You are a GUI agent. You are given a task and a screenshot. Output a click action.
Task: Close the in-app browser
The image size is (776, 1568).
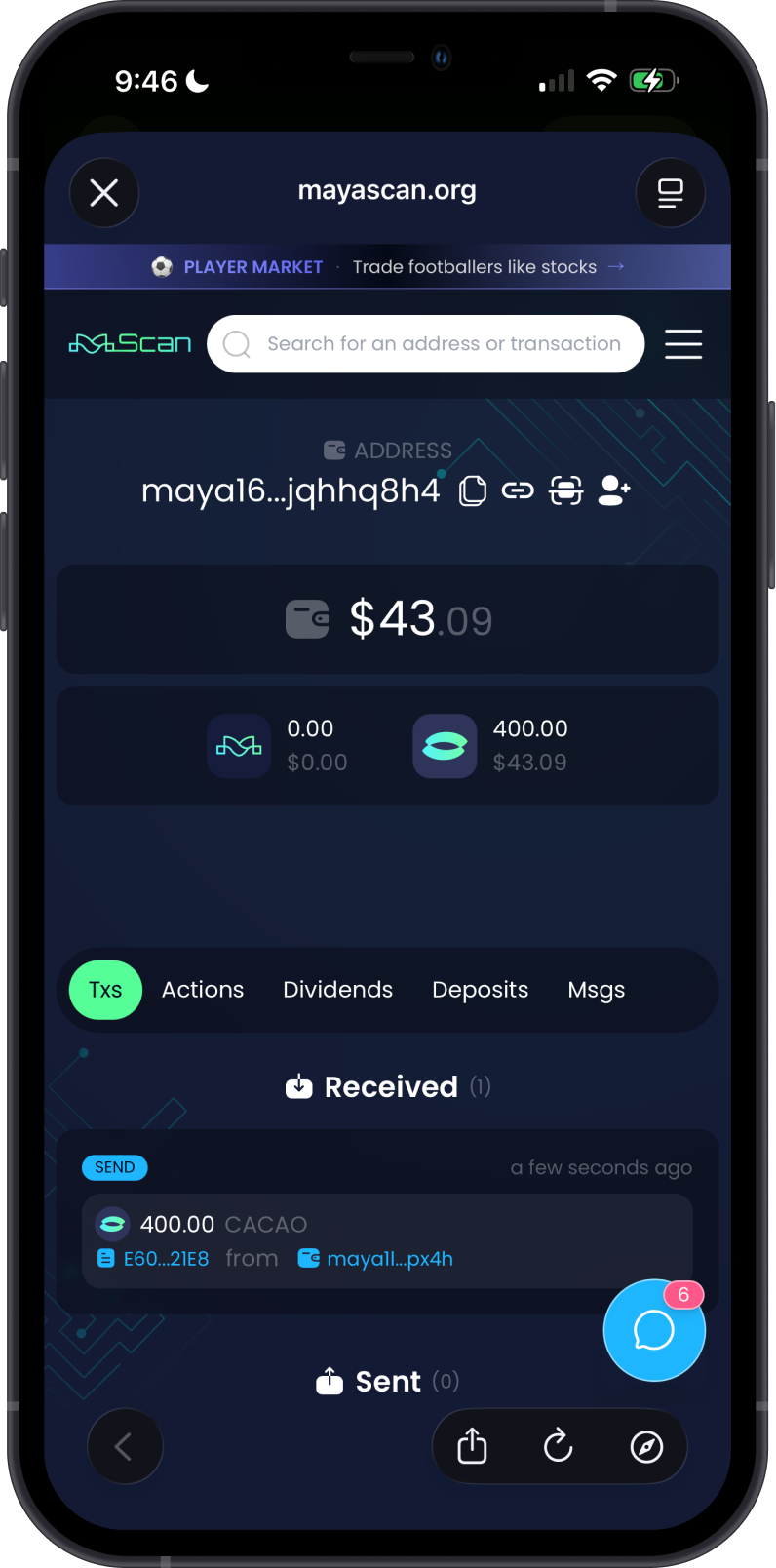104,193
